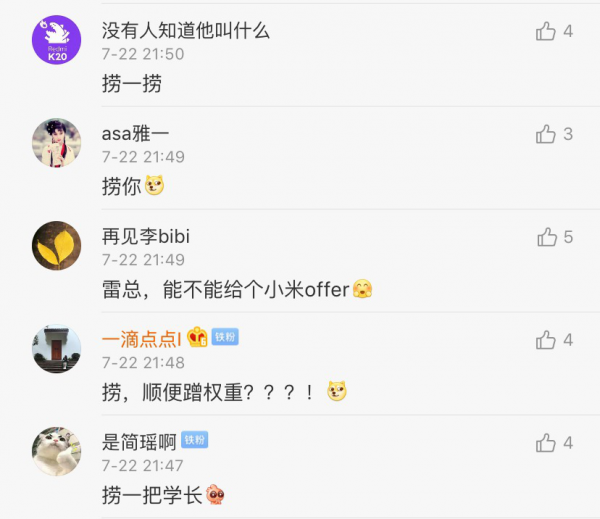The width and height of the screenshot is (600, 519).
Task: Like the comment by 没有人知道他叫什么
Action: [x=546, y=32]
